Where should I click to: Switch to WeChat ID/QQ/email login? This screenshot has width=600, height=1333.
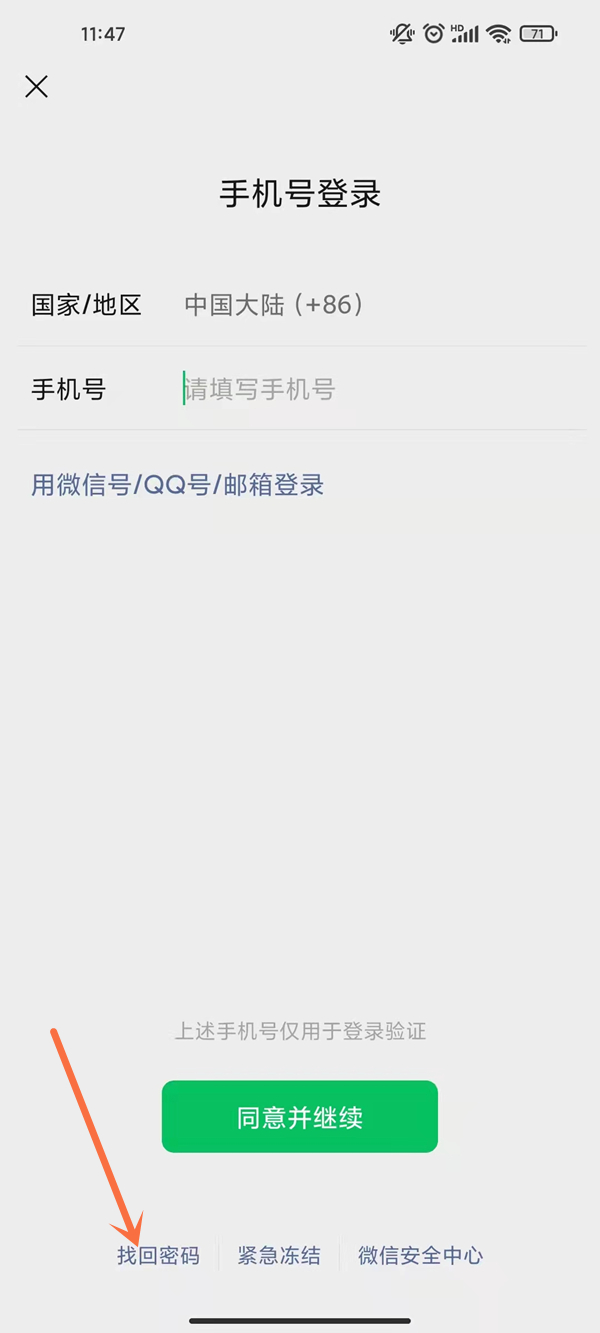[x=178, y=486]
